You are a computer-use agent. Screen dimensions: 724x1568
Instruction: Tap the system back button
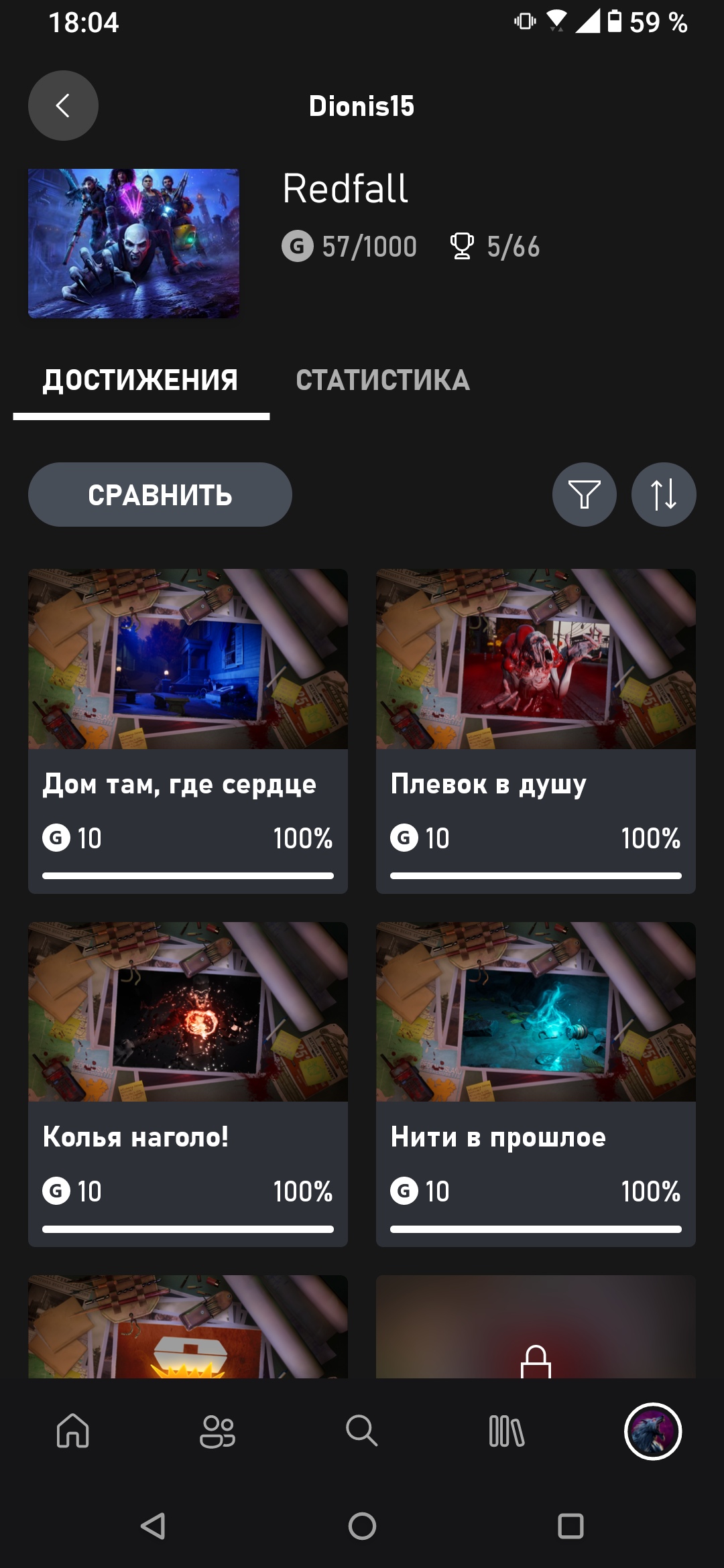(x=153, y=1526)
